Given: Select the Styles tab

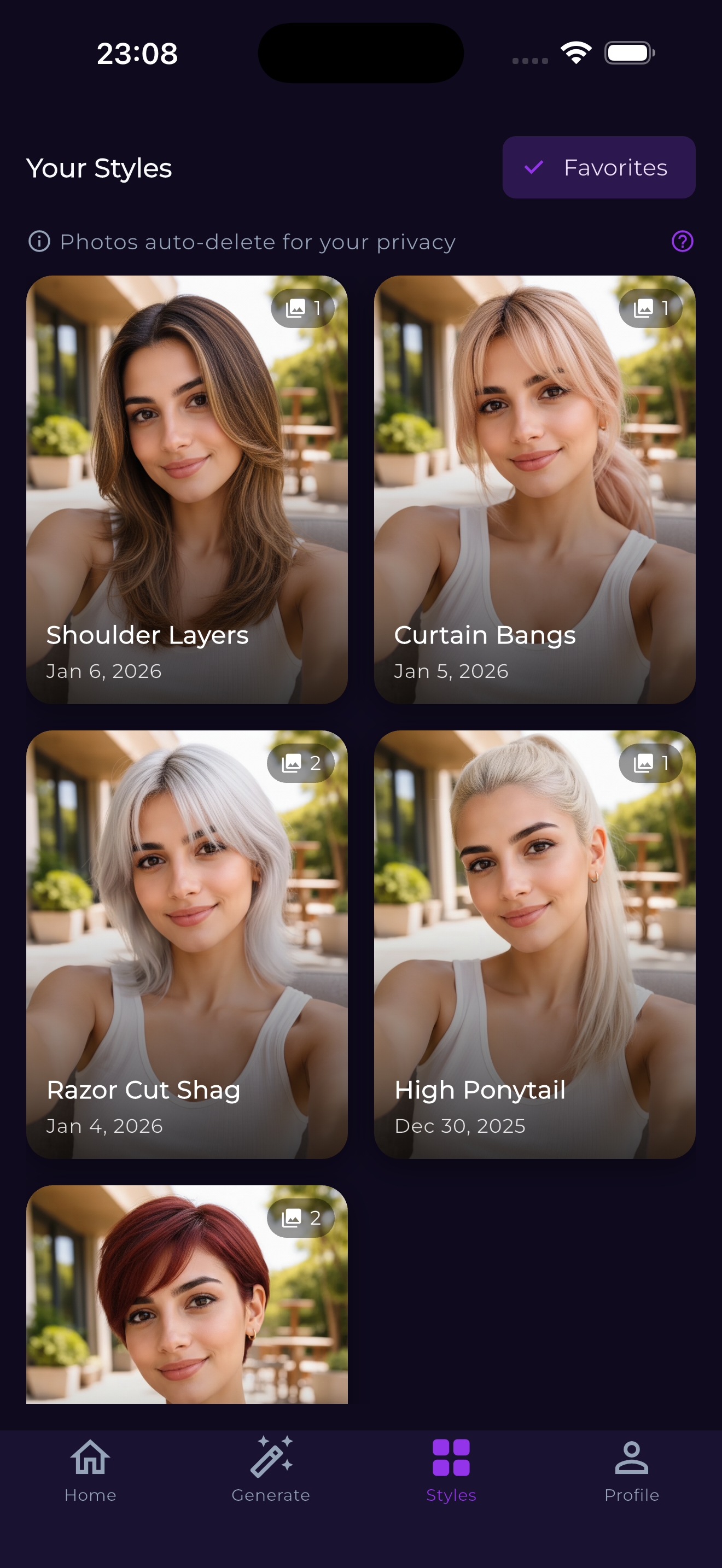Looking at the screenshot, I should [x=451, y=1471].
